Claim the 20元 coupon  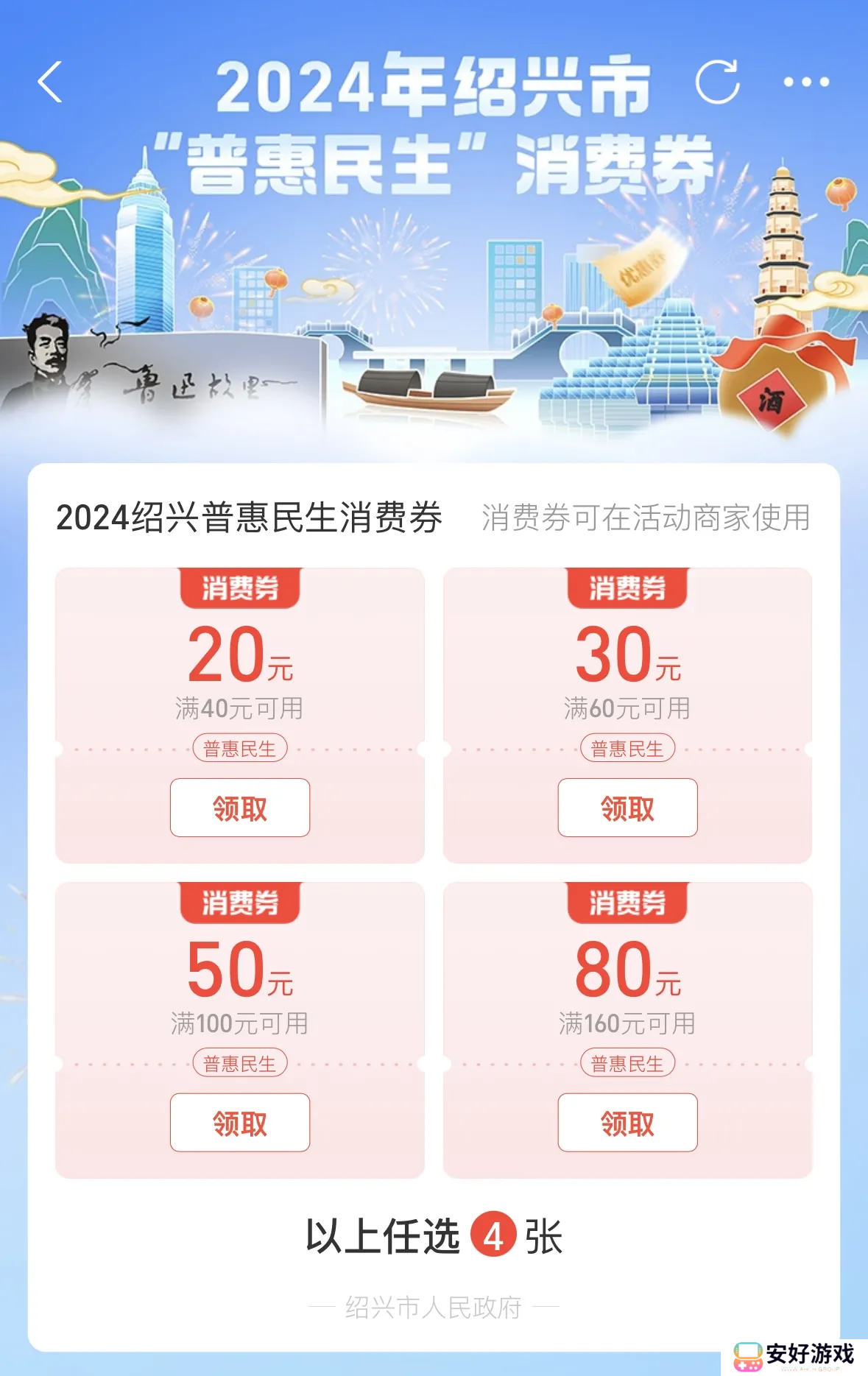pos(240,808)
